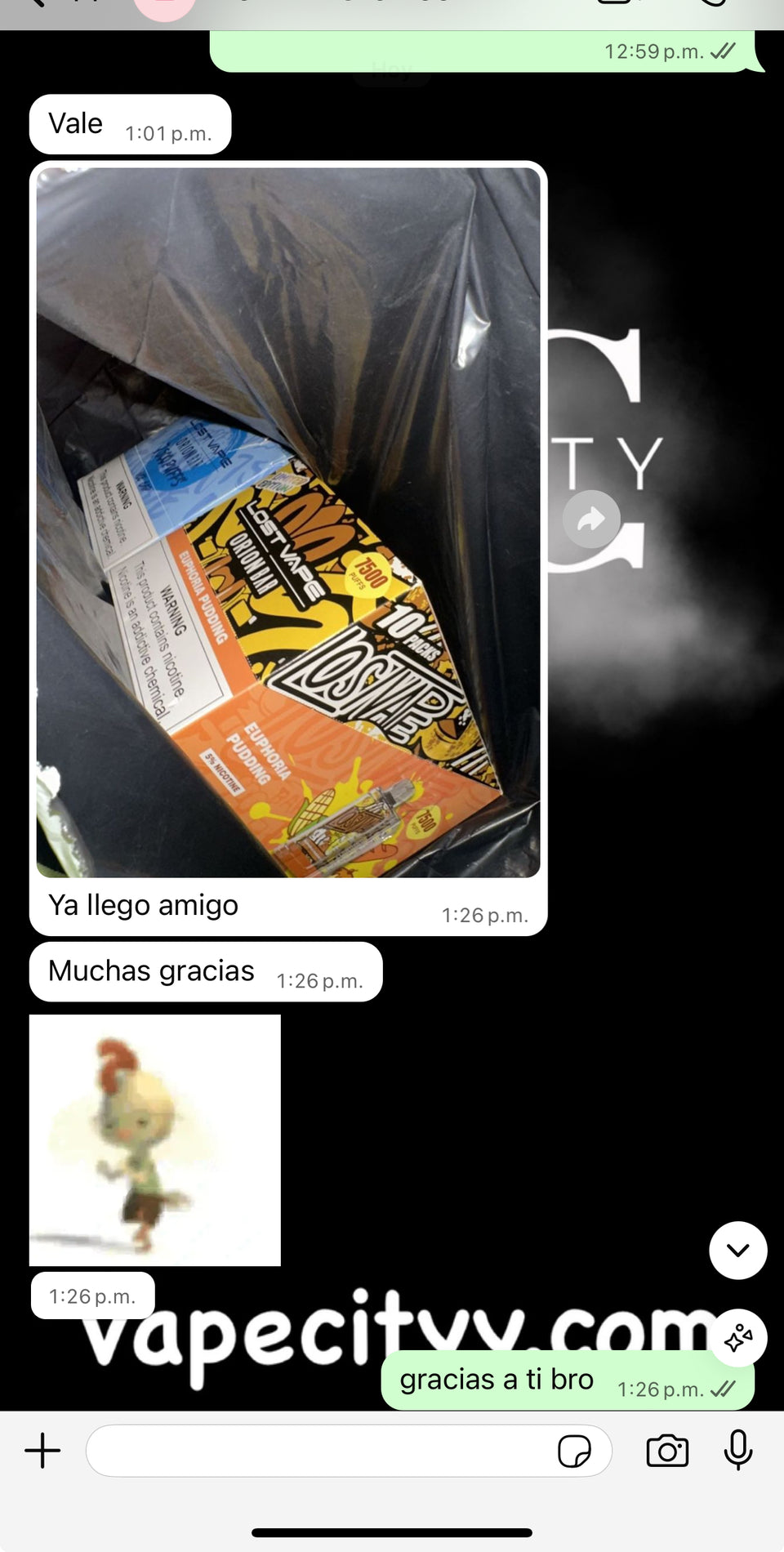The image size is (784, 1552).
Task: Tap the message text field
Action: click(318, 1451)
